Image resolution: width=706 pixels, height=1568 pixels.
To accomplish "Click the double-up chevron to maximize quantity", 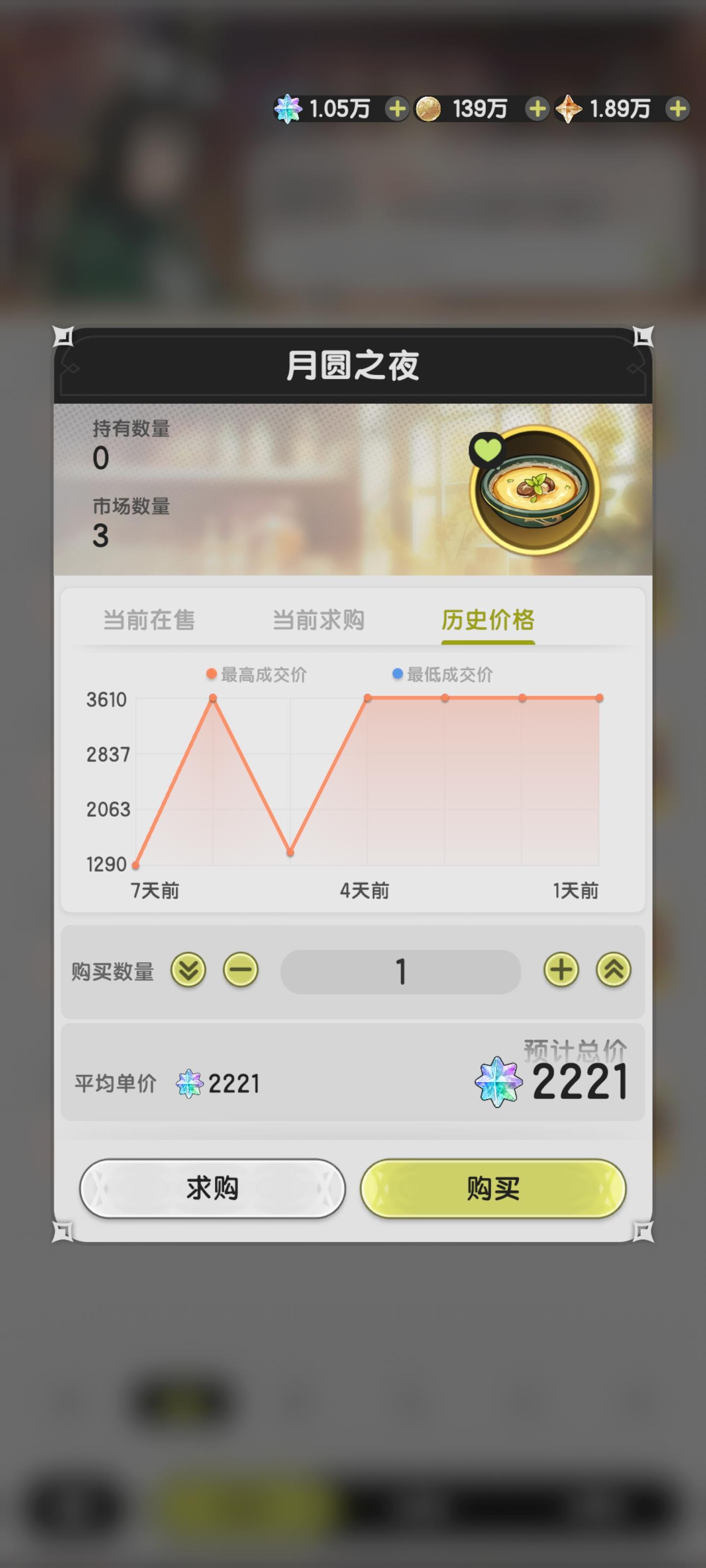I will [x=614, y=970].
